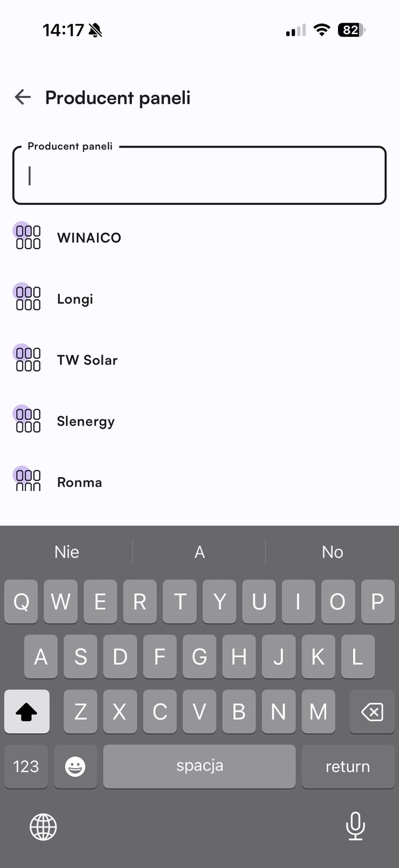Image resolution: width=399 pixels, height=868 pixels.
Task: Tap the "Nie" keyboard suggestion
Action: point(66,552)
